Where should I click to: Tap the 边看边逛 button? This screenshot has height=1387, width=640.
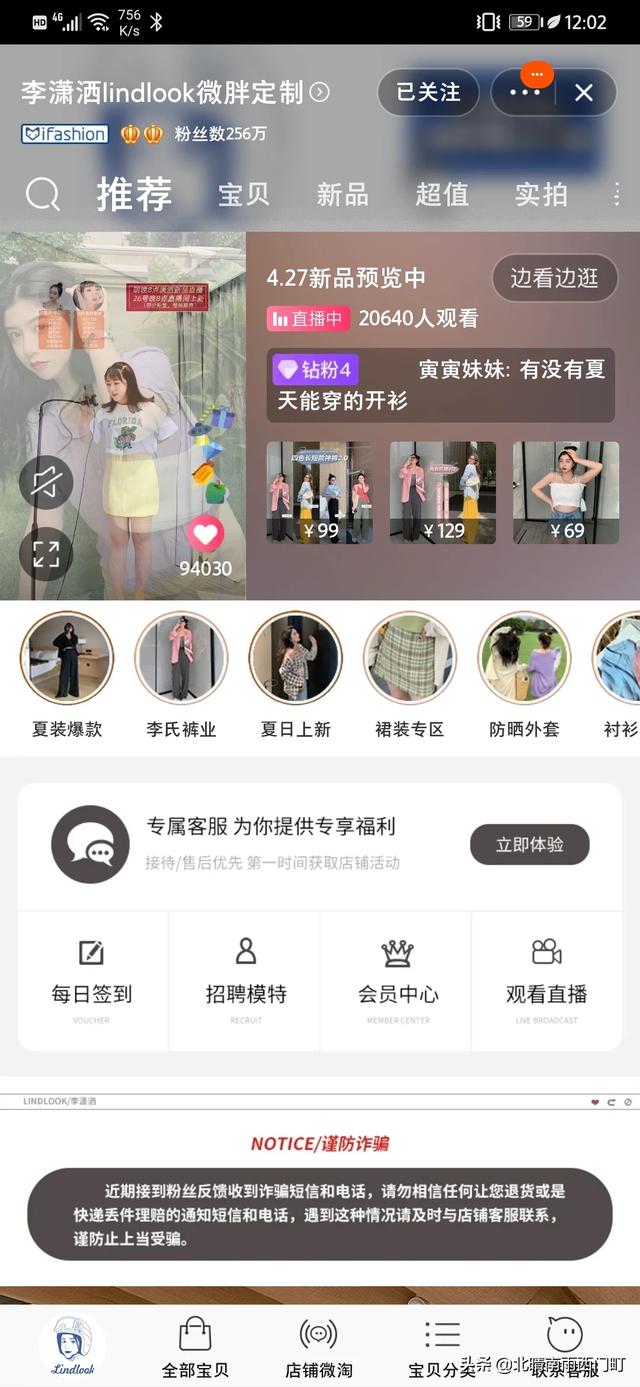point(555,278)
